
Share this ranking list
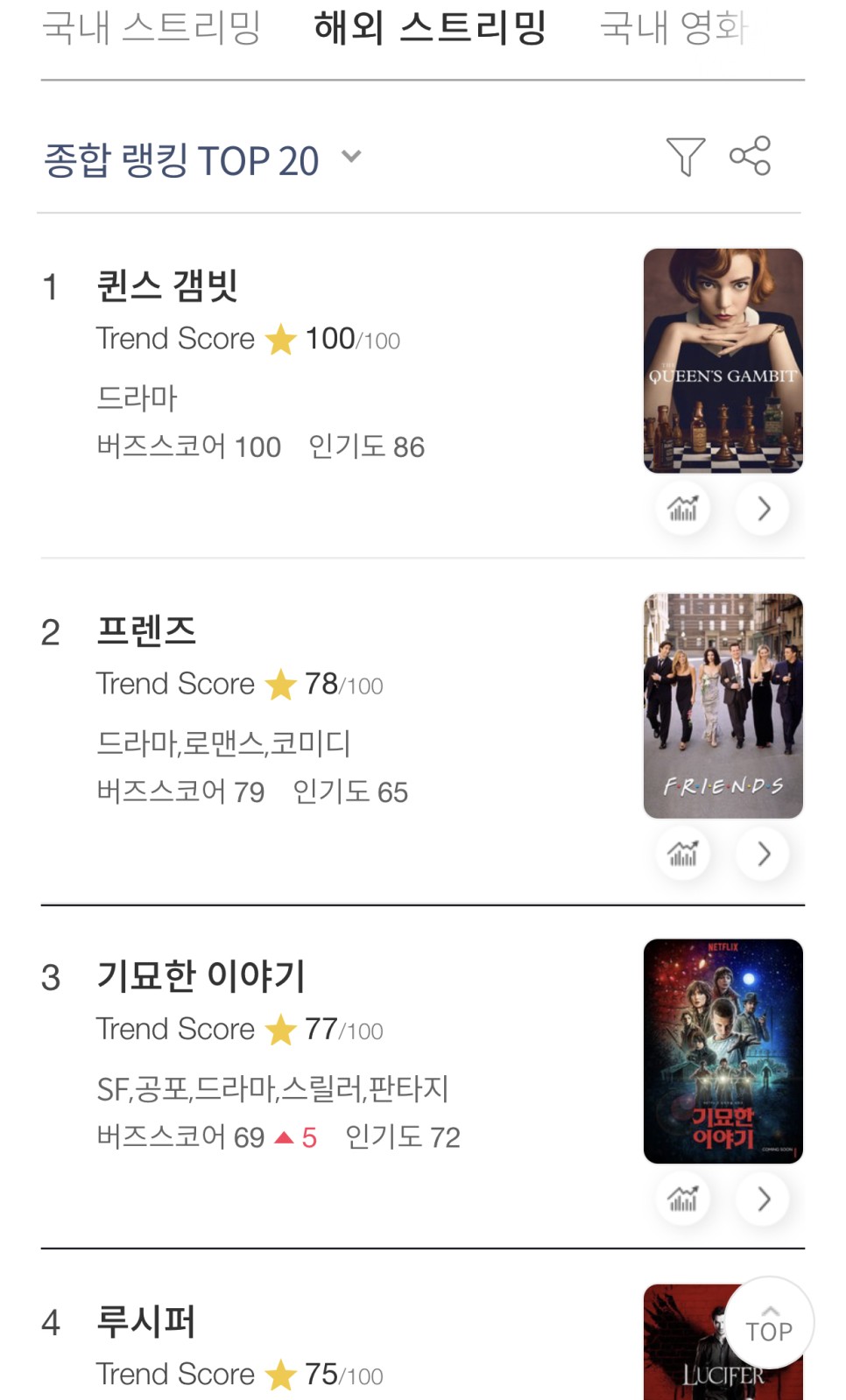click(751, 156)
